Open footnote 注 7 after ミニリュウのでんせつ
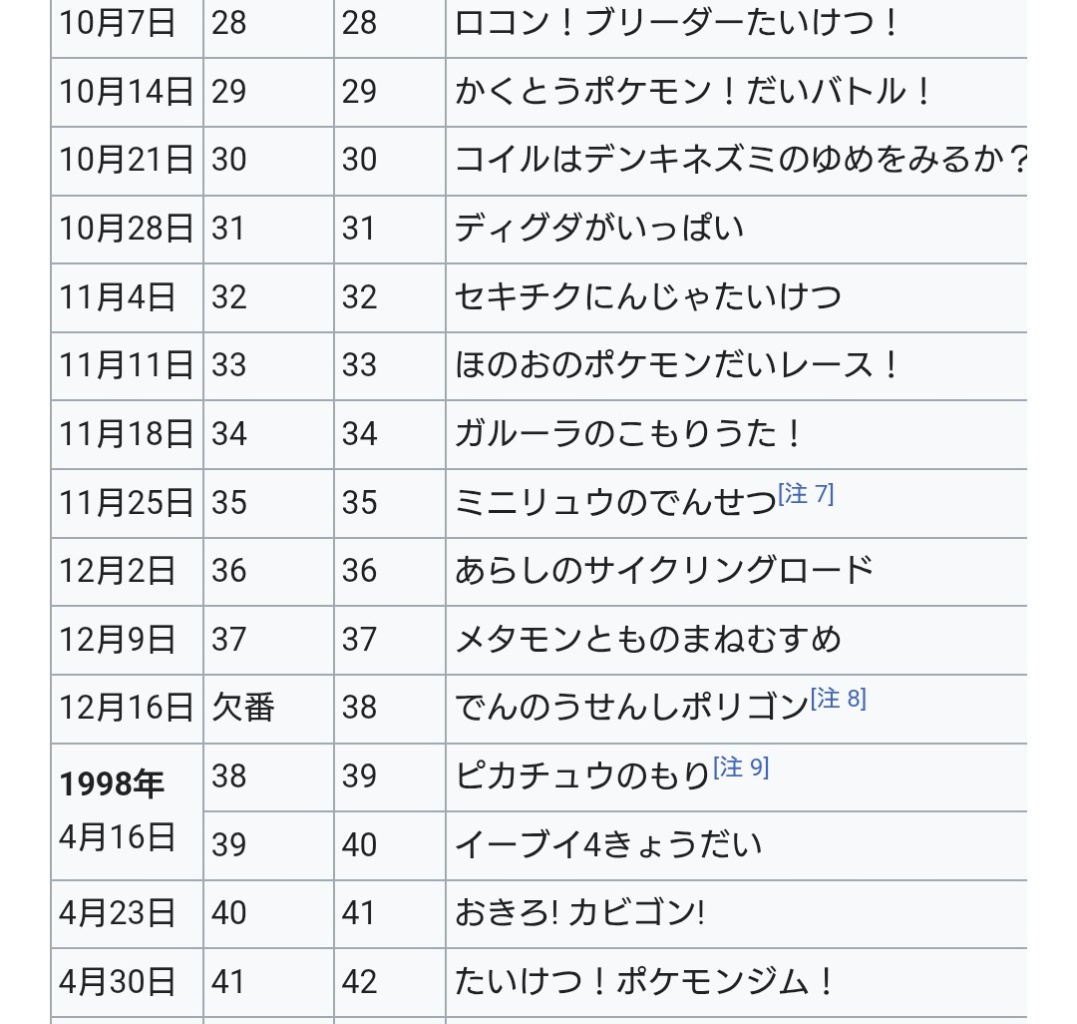 tap(806, 494)
